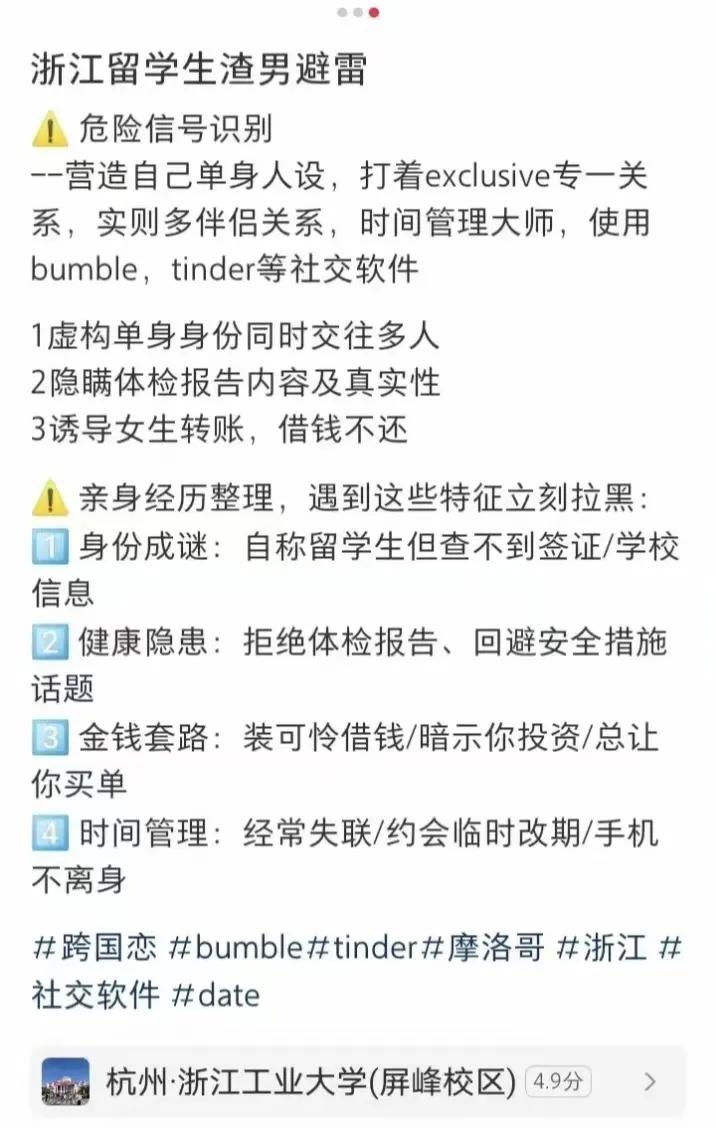Open the #跨国恋 hashtag

[x=95, y=947]
